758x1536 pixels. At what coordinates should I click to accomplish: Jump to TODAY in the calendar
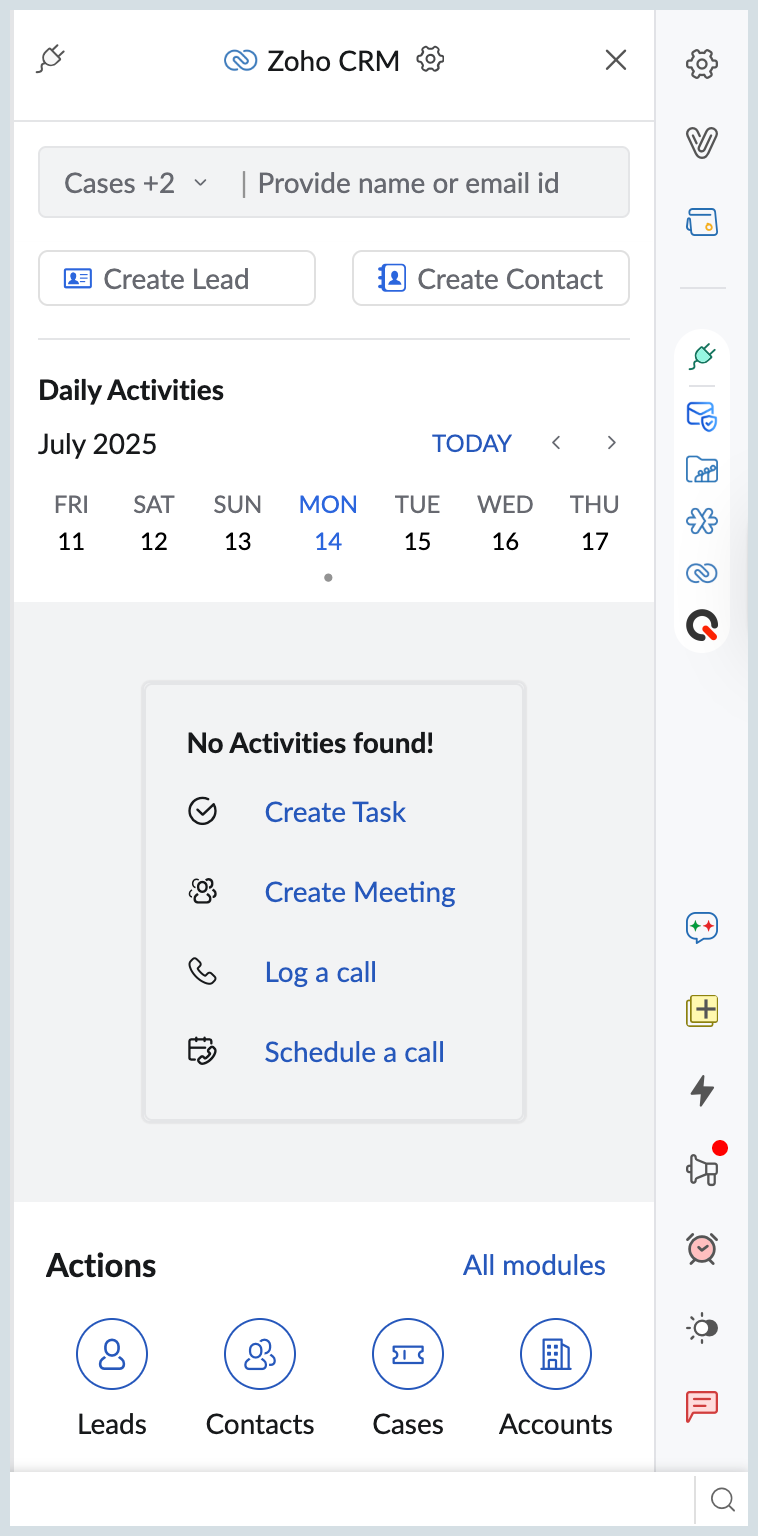pos(471,443)
